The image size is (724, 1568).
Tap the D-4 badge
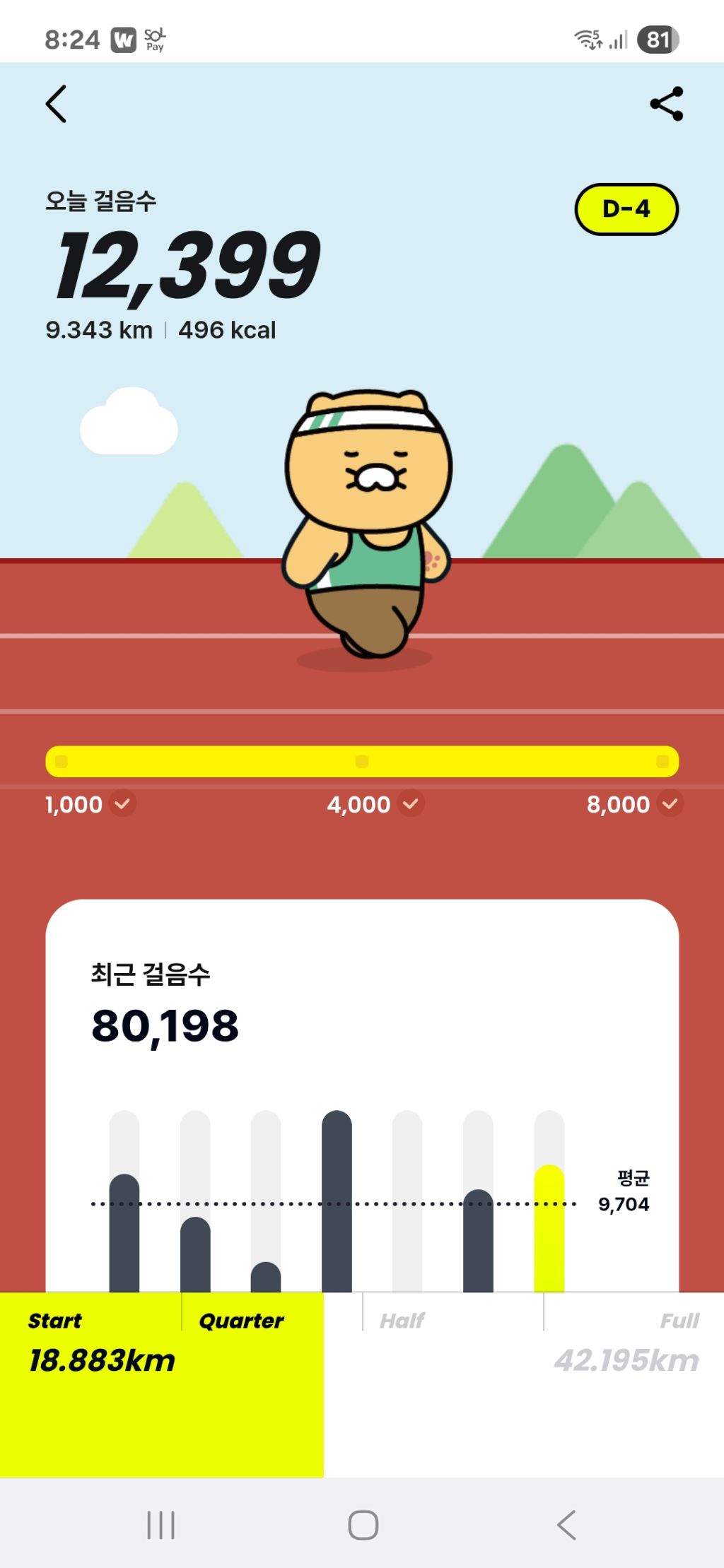tap(626, 209)
